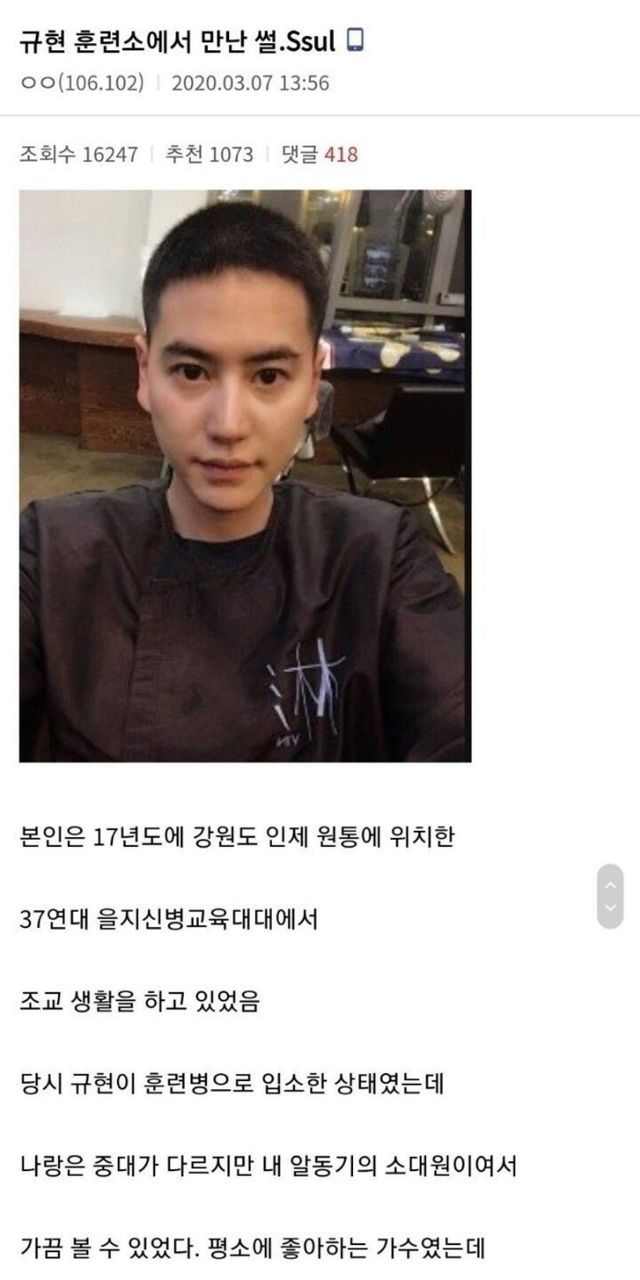Open the post's photo in full view

[x=245, y=475]
